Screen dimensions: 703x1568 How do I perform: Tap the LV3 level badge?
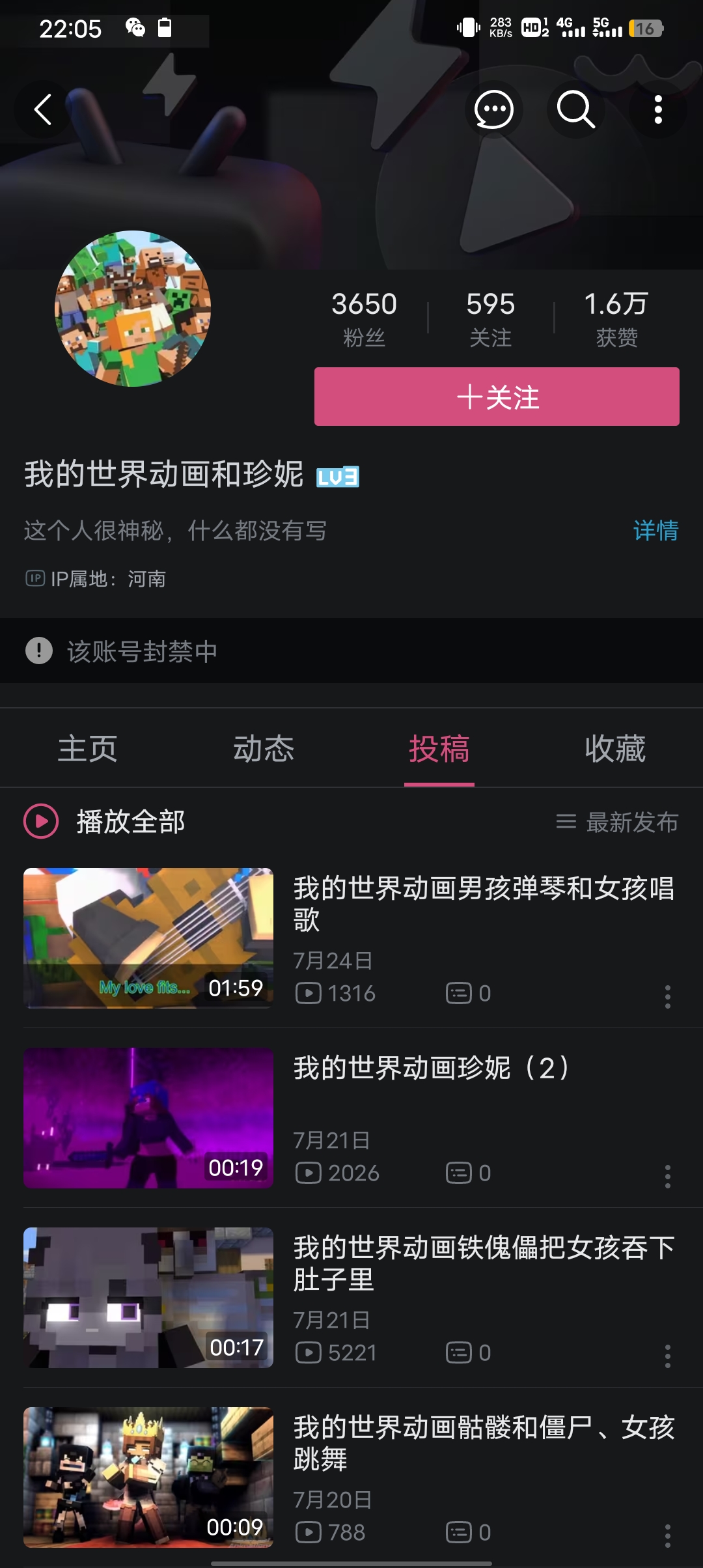click(x=338, y=477)
